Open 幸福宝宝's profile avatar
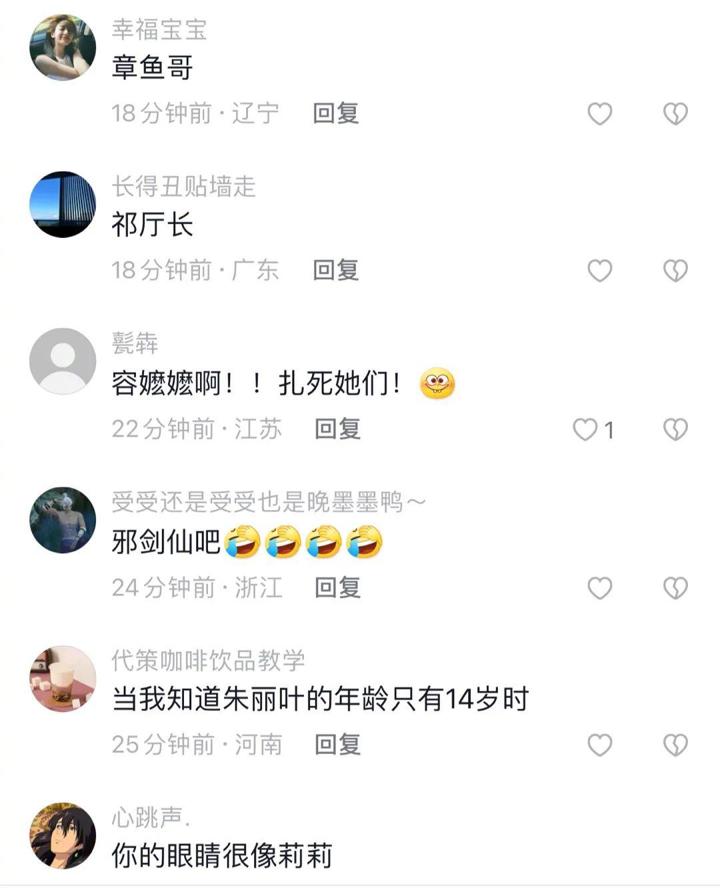The image size is (720, 888). click(x=63, y=47)
